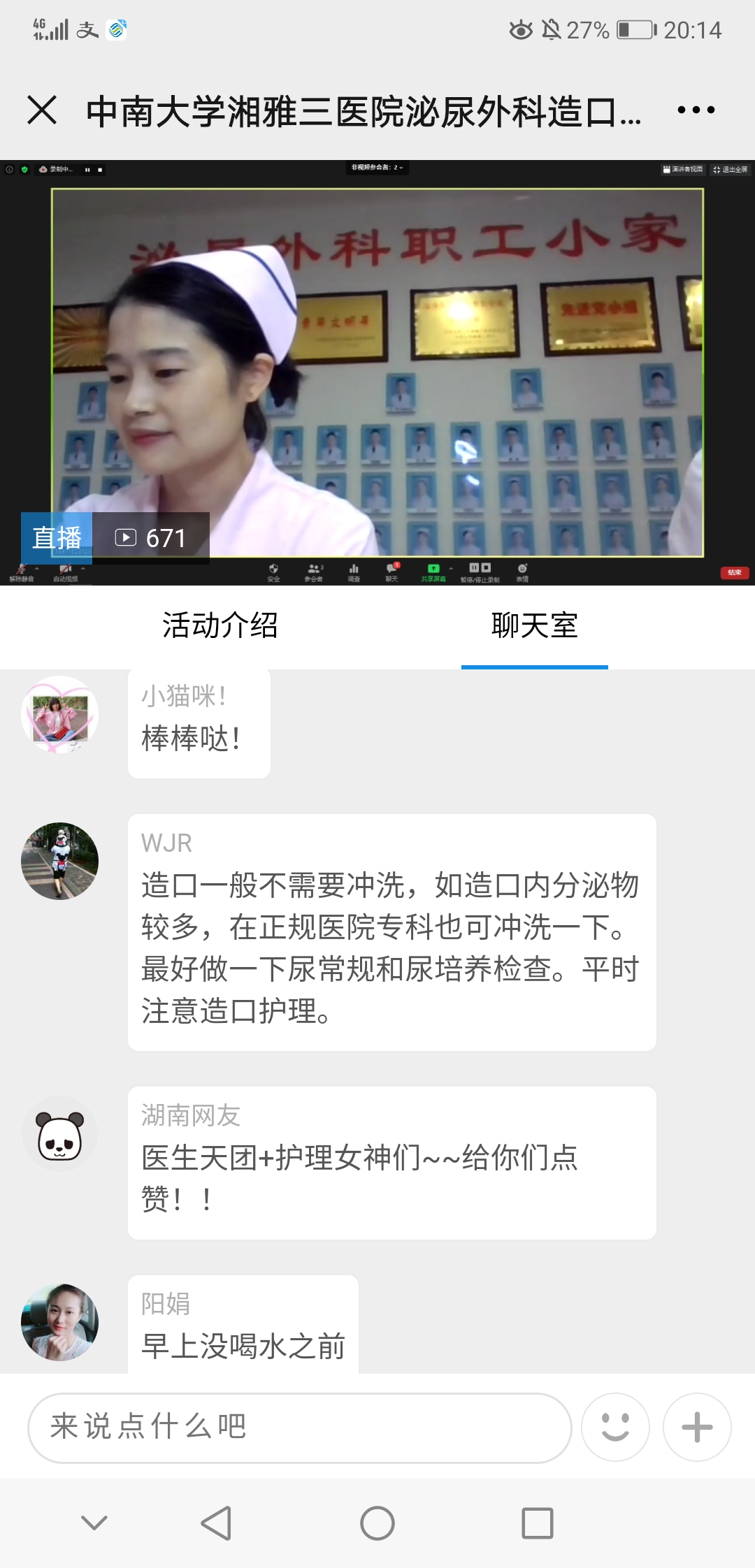Viewport: 755px width, 1568px height.
Task: Open the plus attachment options
Action: coord(697,1427)
